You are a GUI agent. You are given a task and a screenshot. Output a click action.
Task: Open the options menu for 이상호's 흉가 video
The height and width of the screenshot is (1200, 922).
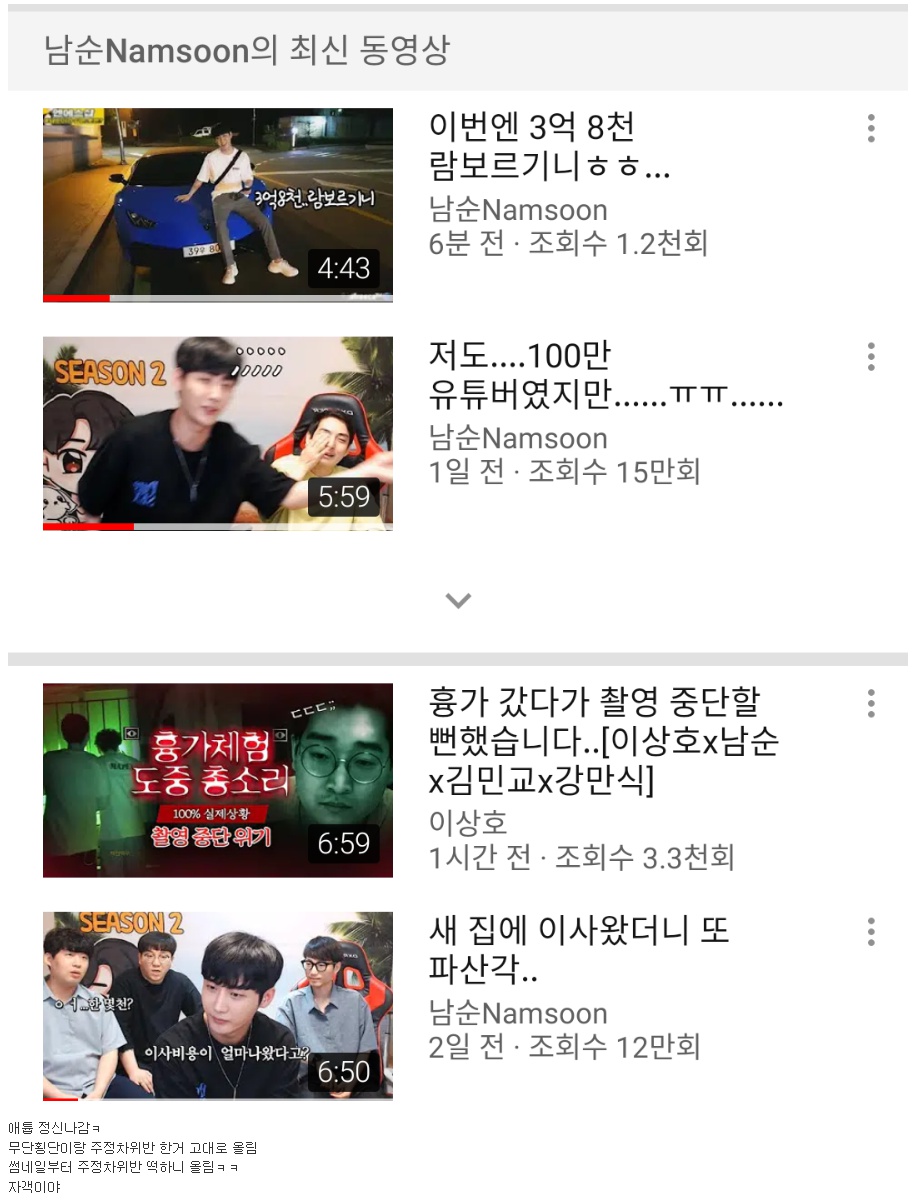(871, 704)
